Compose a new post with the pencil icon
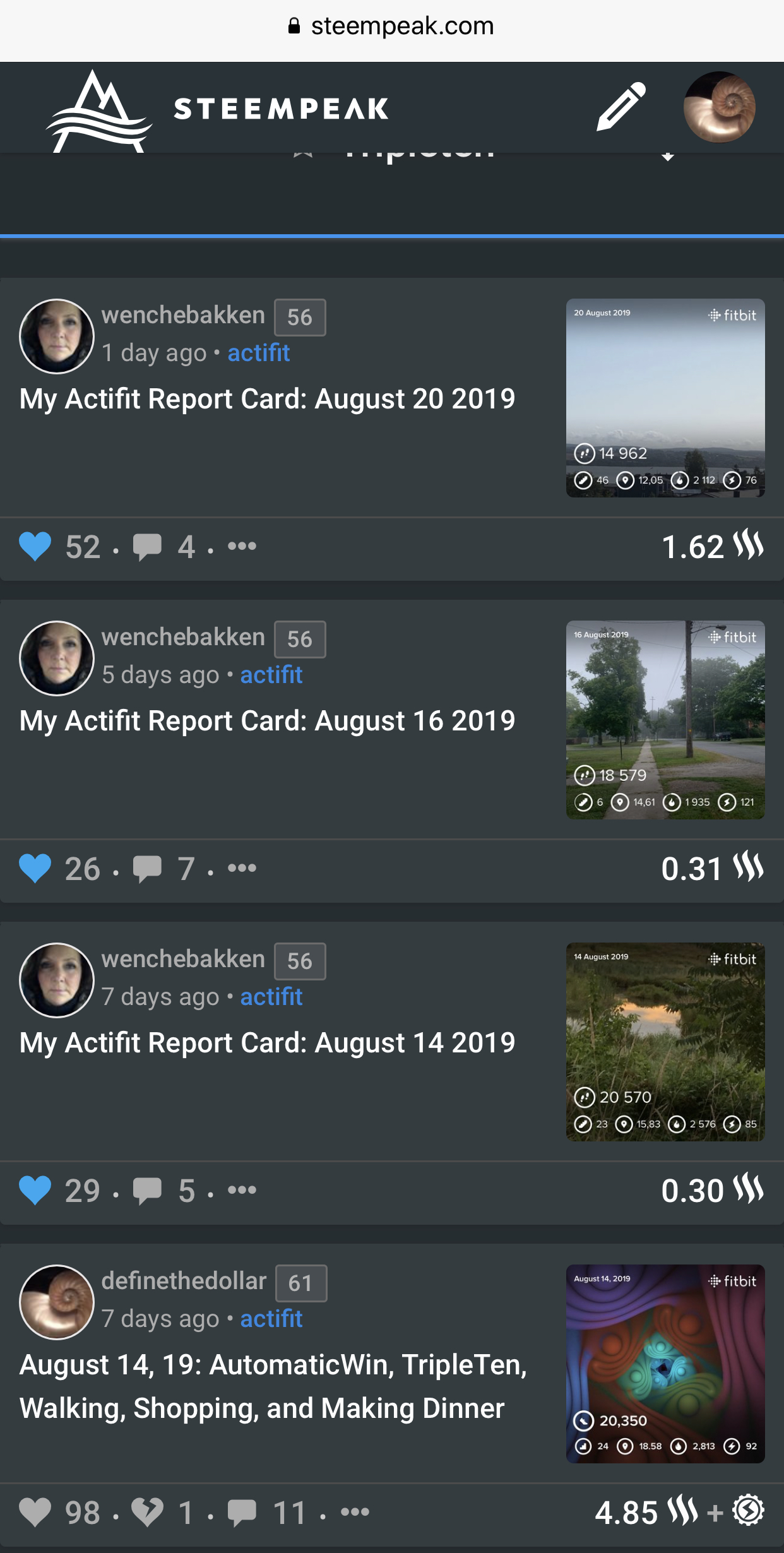The image size is (784, 1553). coord(621,107)
